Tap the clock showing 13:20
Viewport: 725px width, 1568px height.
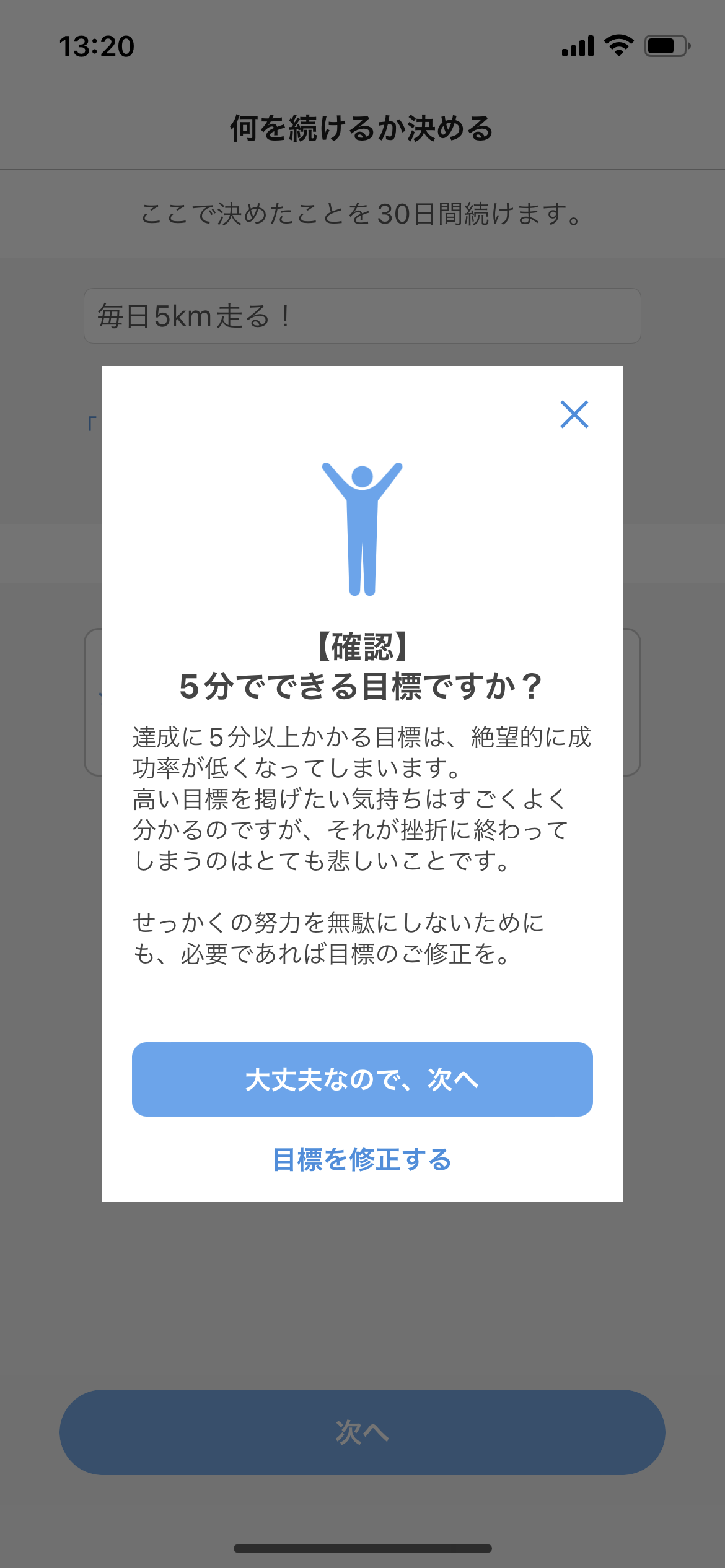[x=96, y=45]
